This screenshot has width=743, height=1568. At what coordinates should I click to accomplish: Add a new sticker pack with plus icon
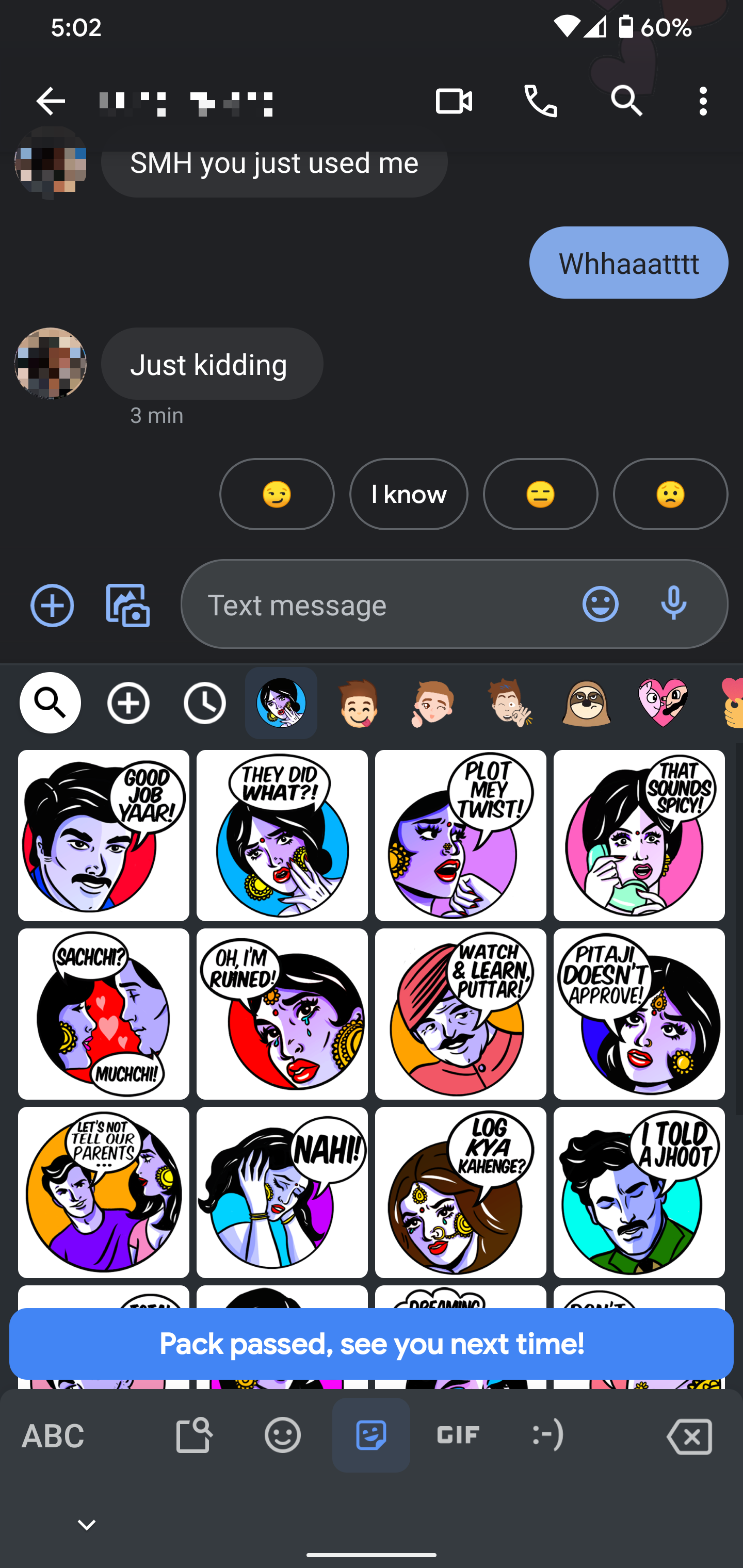coord(128,703)
